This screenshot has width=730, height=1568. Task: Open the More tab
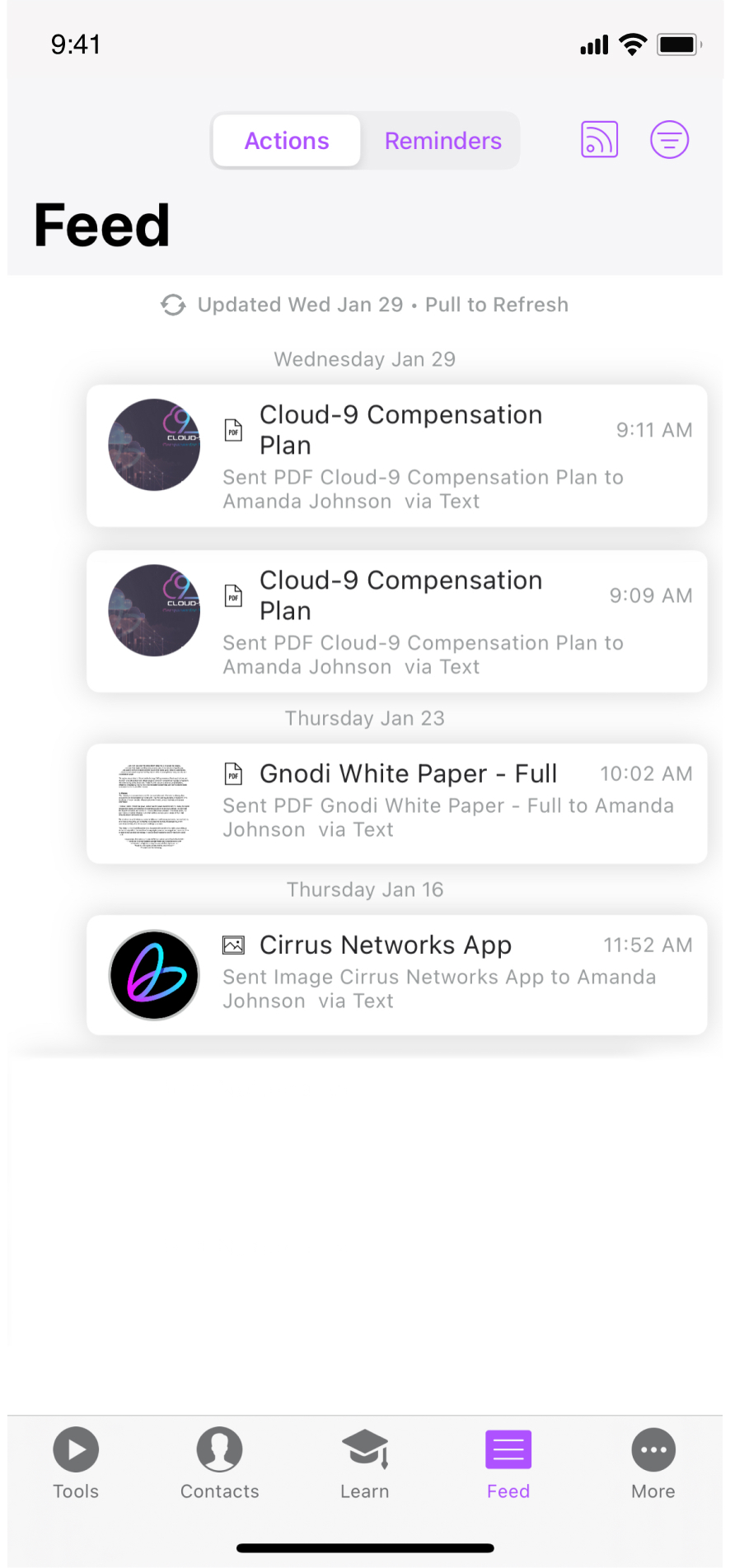(x=653, y=1463)
